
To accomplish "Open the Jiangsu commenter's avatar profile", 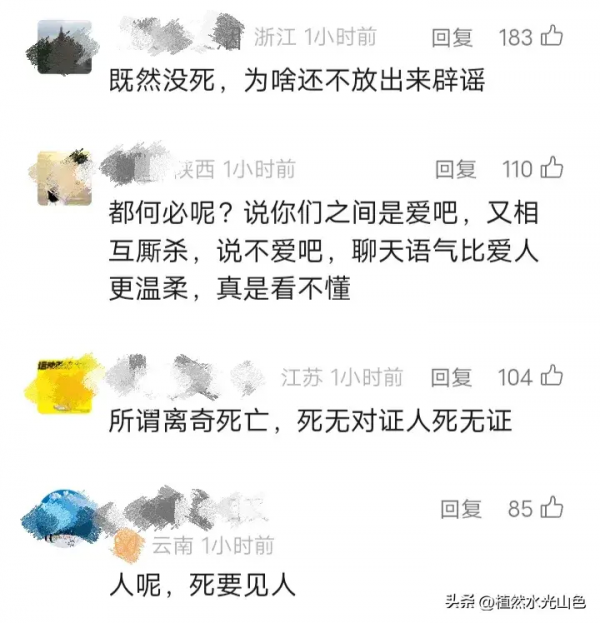I will 64,385.
